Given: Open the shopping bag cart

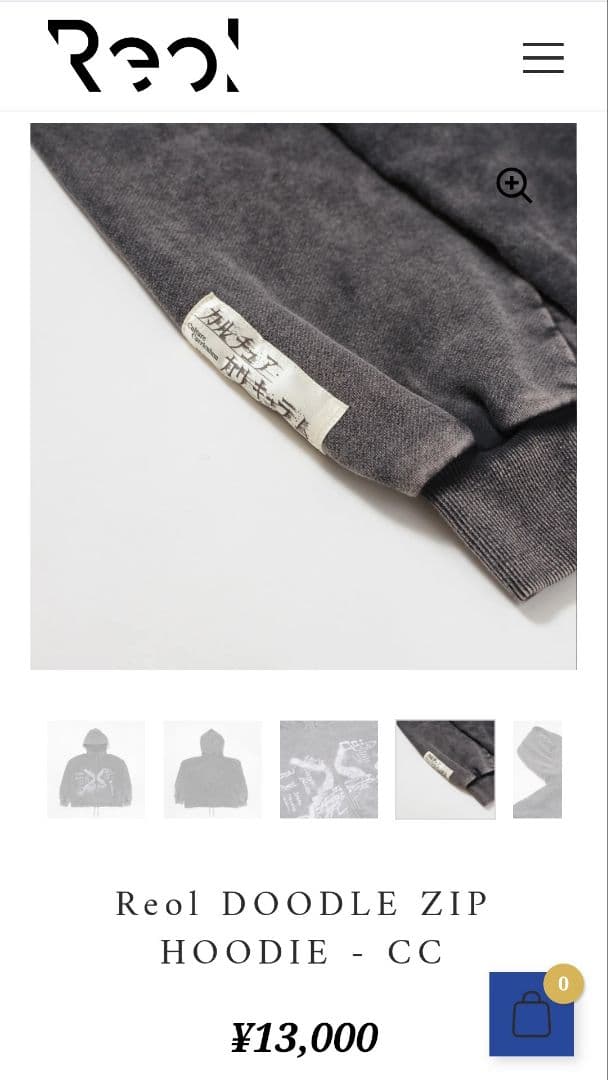Looking at the screenshot, I should (x=531, y=1015).
